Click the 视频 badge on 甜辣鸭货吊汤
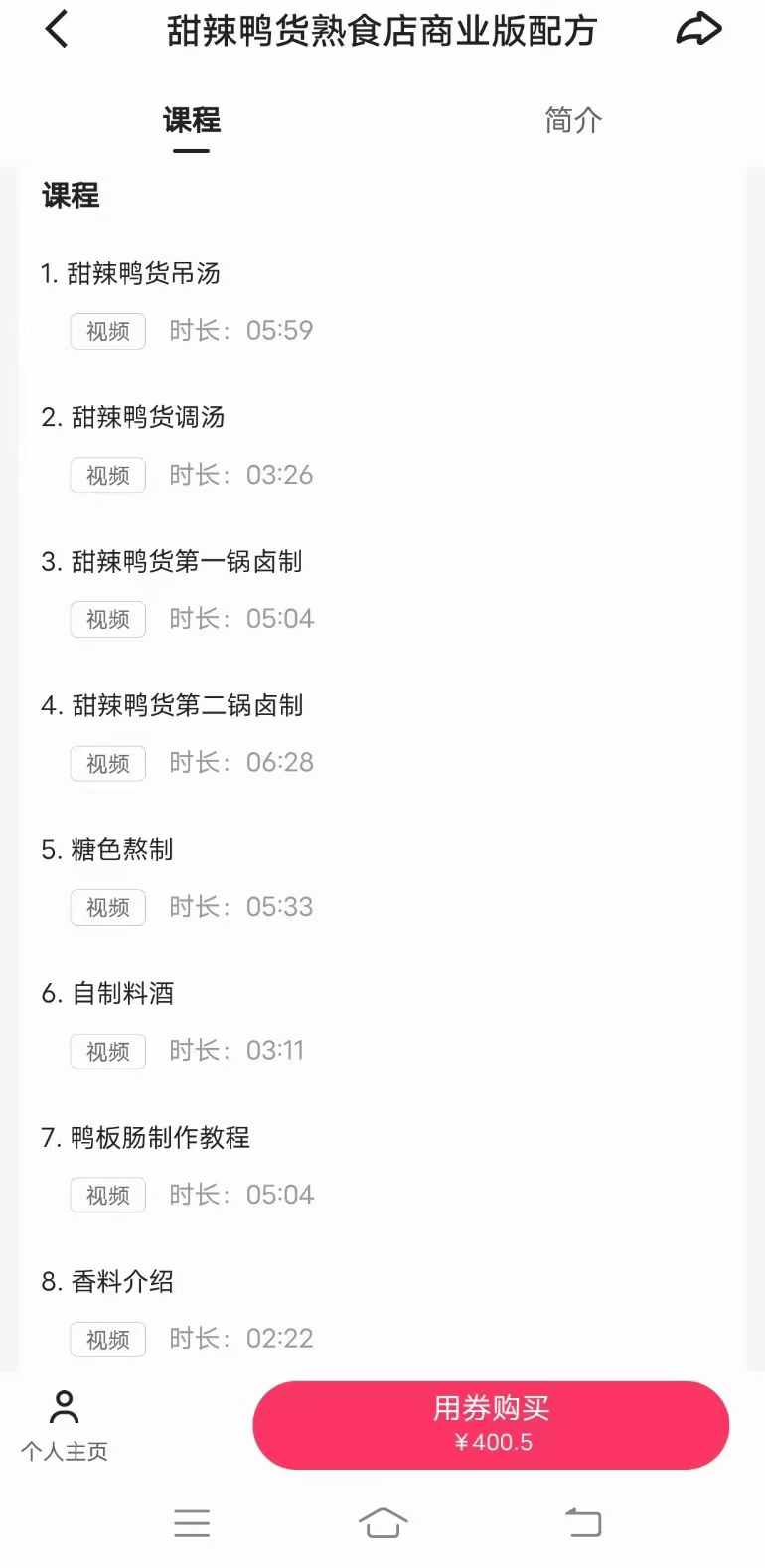The width and height of the screenshot is (765, 1568). 107,331
